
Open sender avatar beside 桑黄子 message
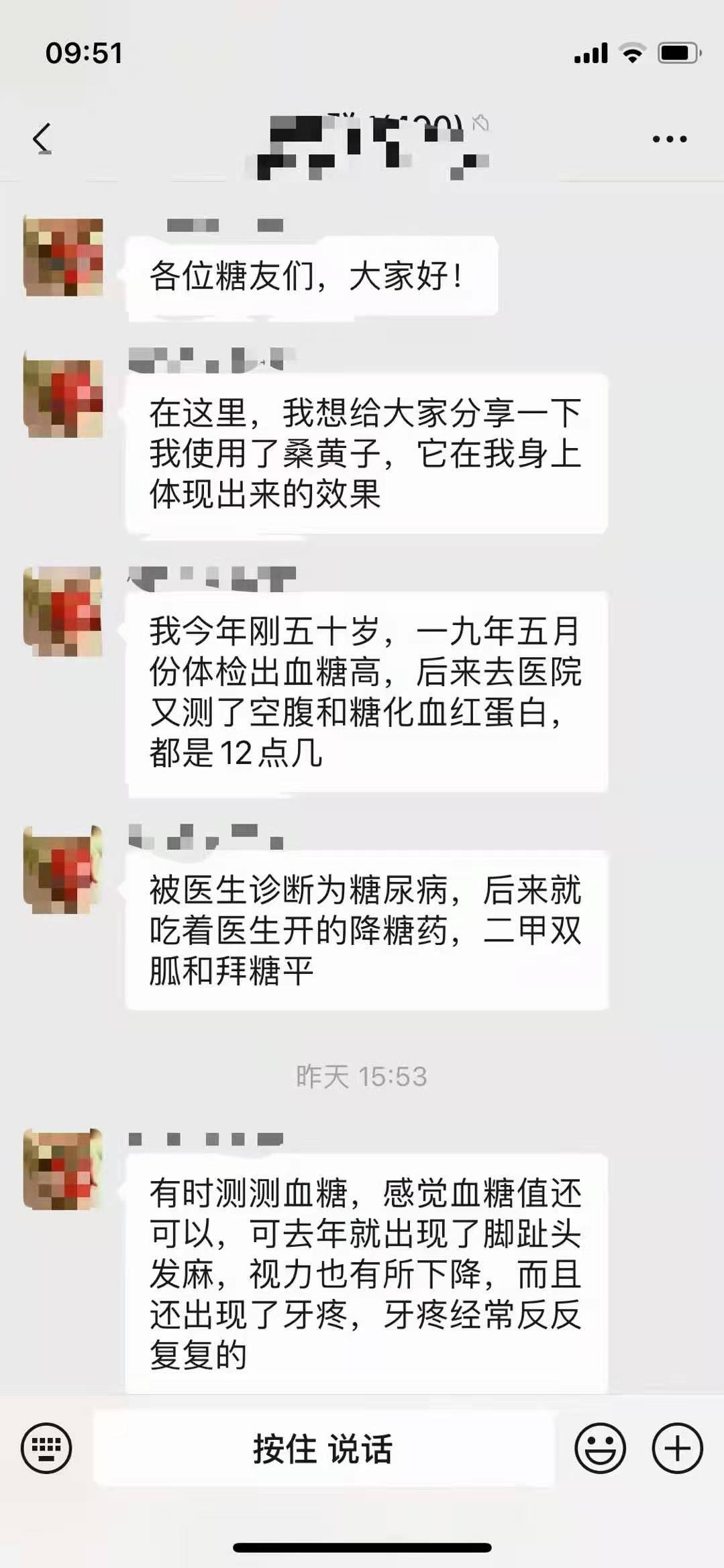click(64, 397)
